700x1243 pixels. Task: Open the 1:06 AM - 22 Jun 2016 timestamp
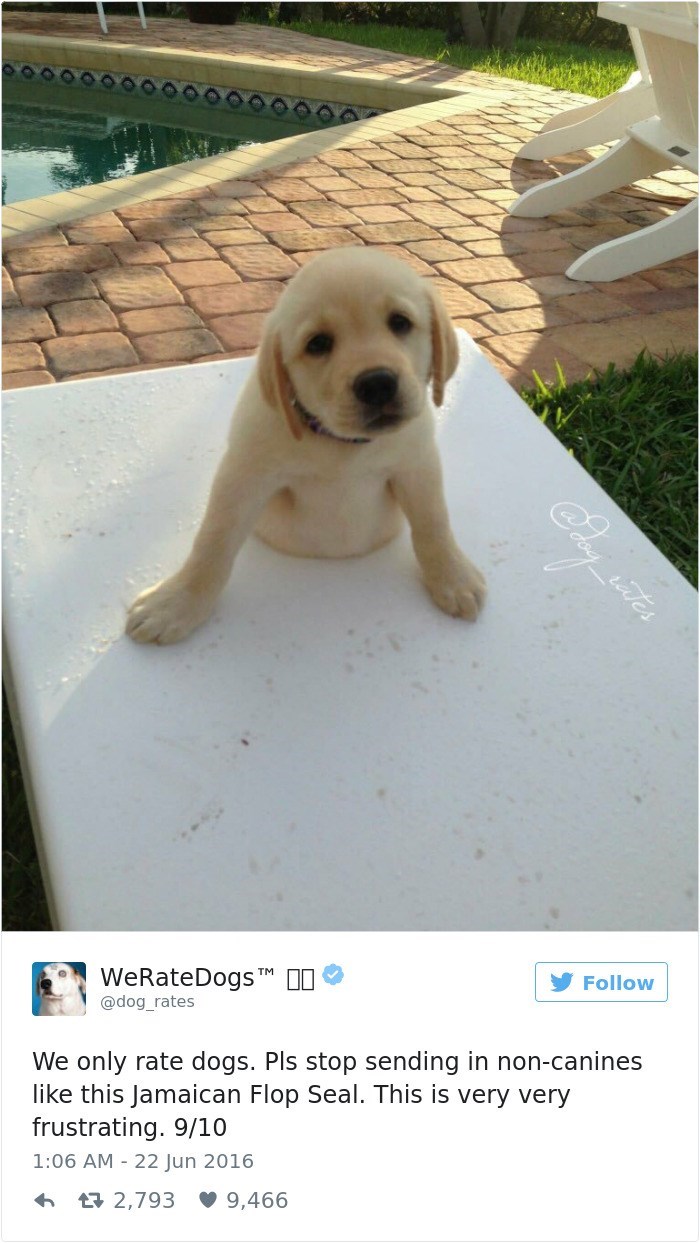[x=143, y=1161]
